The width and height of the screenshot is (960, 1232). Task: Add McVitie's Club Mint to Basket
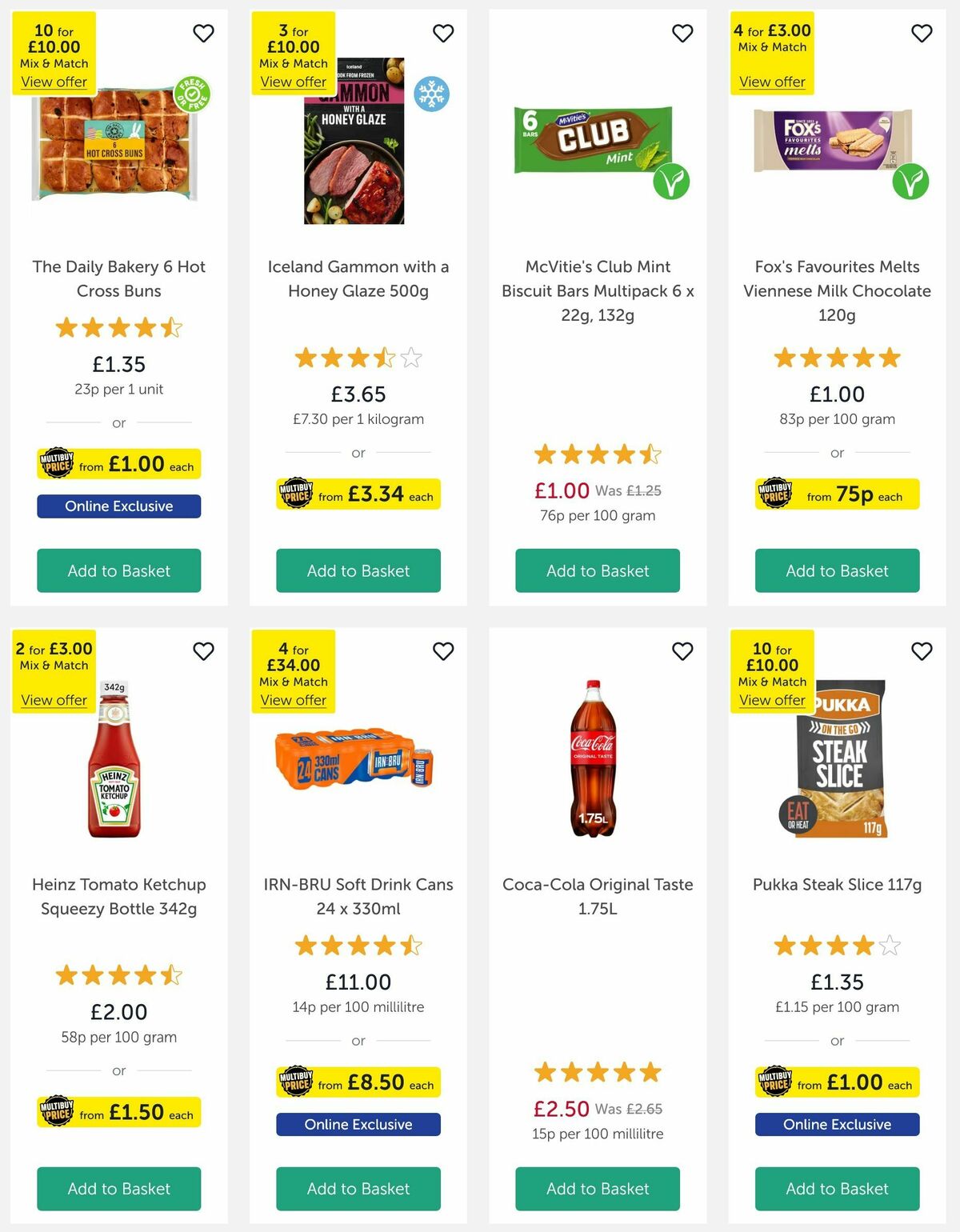click(x=597, y=570)
